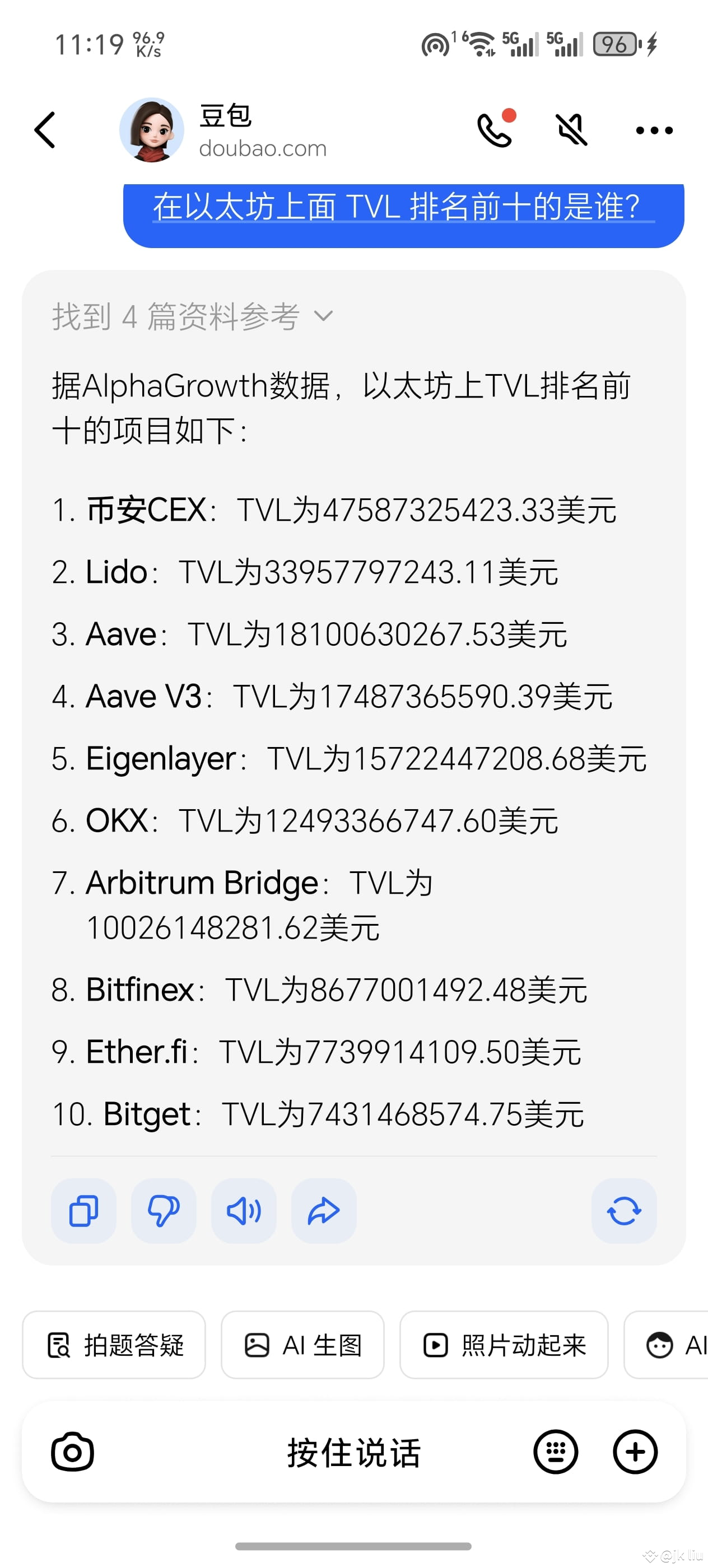The width and height of the screenshot is (708, 1568).
Task: Dislike this answer
Action: click(164, 1210)
